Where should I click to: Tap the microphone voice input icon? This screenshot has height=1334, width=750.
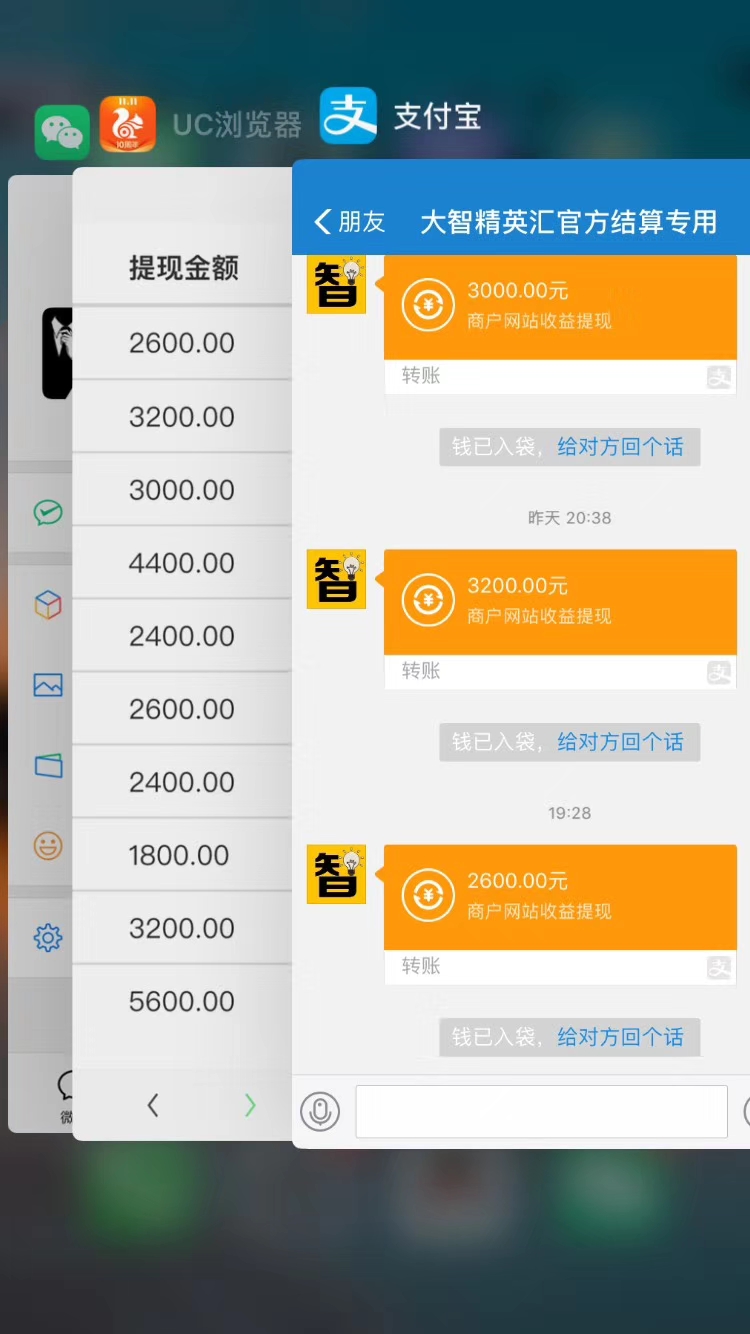pyautogui.click(x=321, y=1110)
